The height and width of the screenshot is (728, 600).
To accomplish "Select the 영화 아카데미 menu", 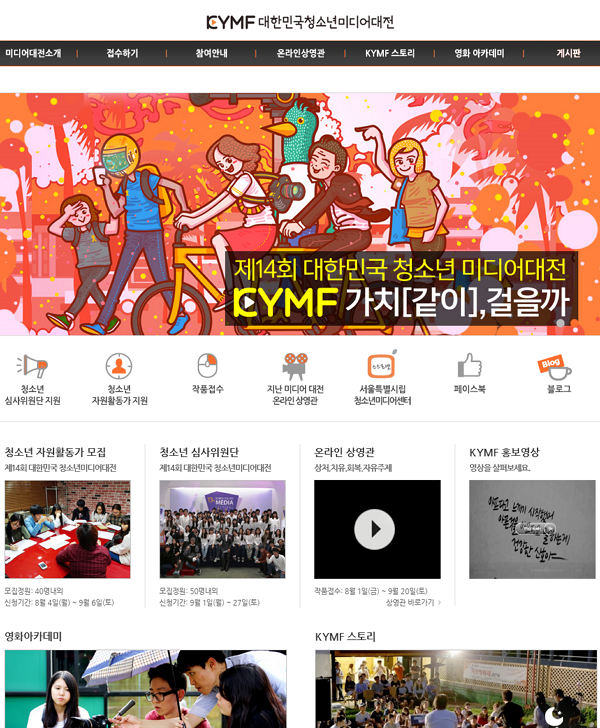I will (479, 53).
